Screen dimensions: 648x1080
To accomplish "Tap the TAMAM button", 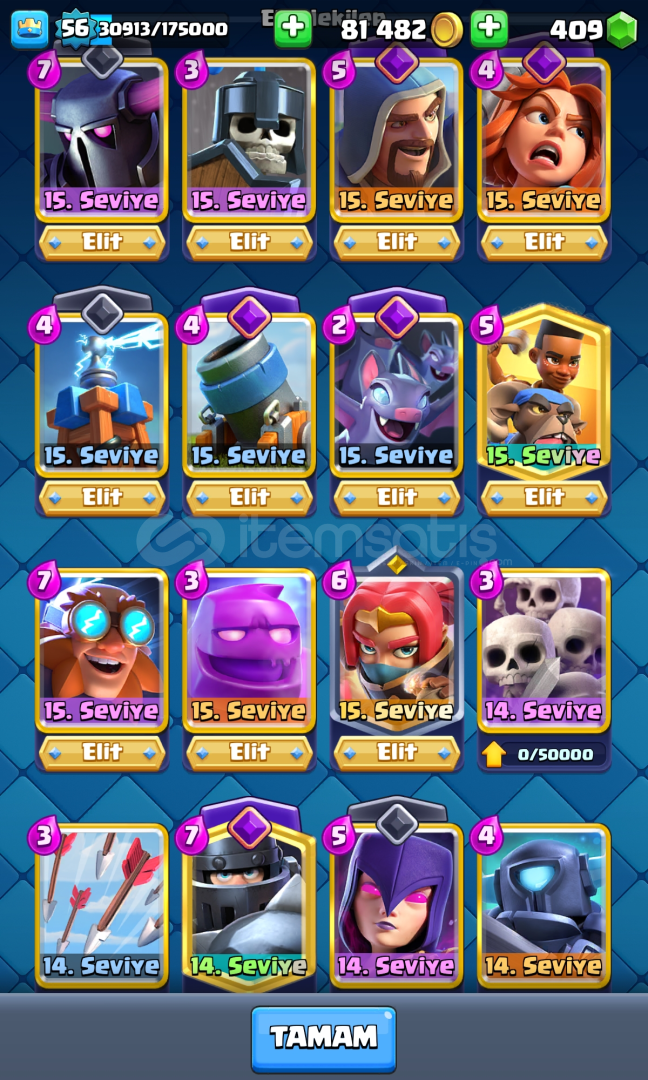I will (323, 1038).
